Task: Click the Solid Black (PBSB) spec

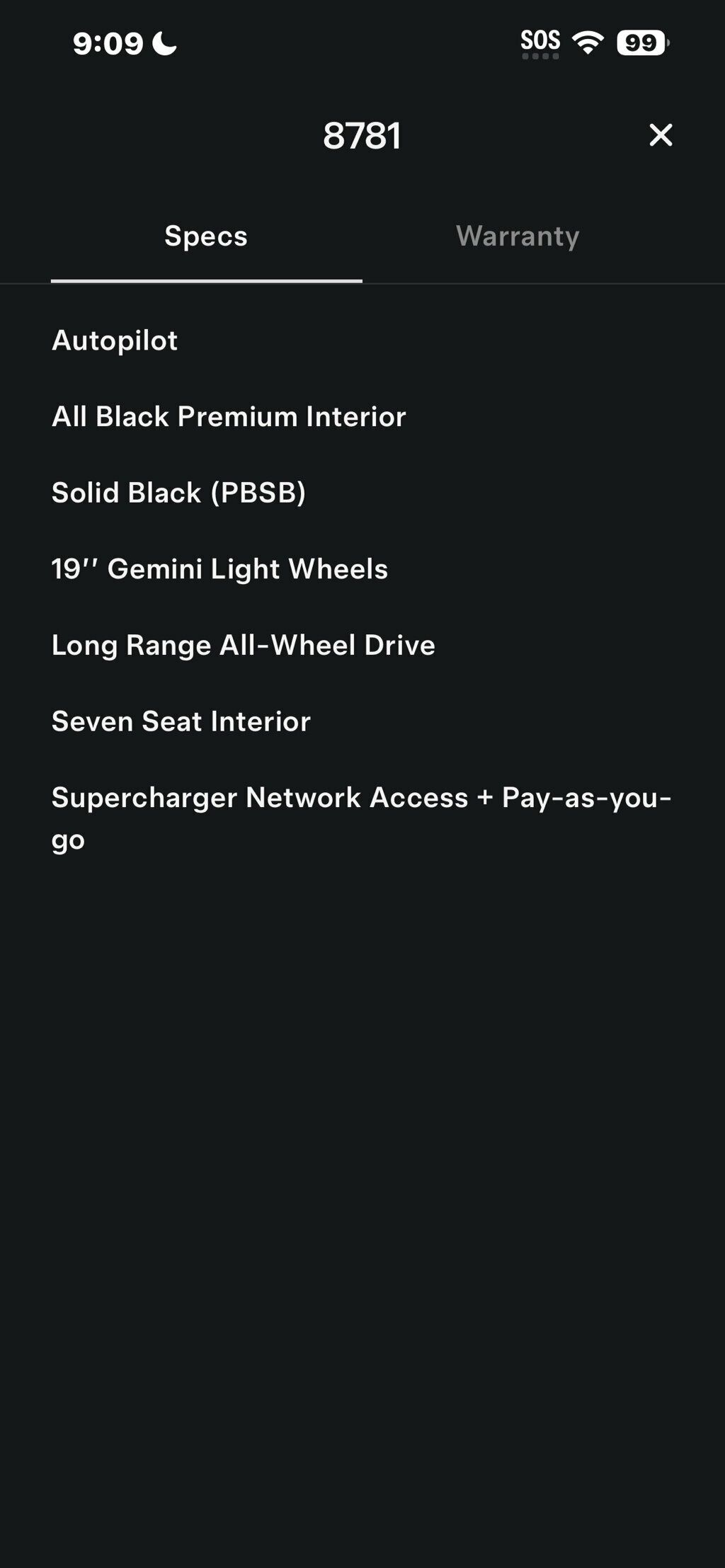Action: click(x=179, y=493)
